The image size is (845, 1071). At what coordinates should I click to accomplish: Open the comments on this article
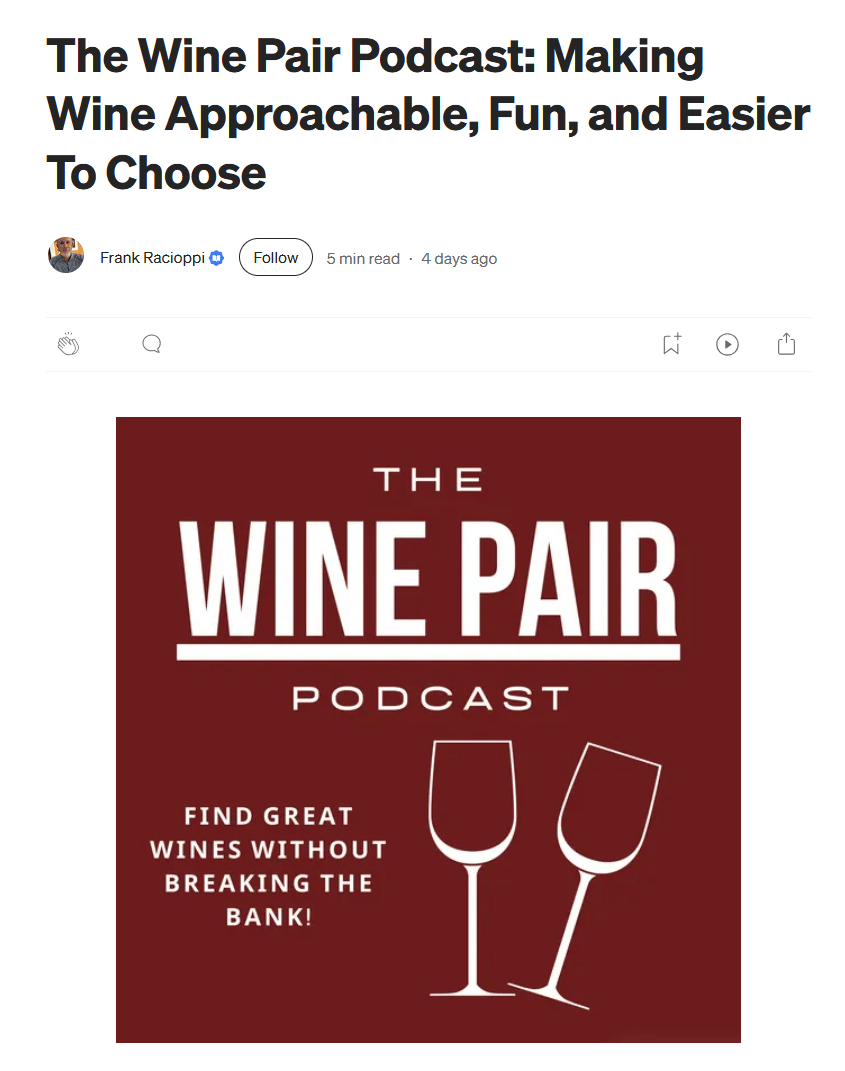tap(152, 345)
